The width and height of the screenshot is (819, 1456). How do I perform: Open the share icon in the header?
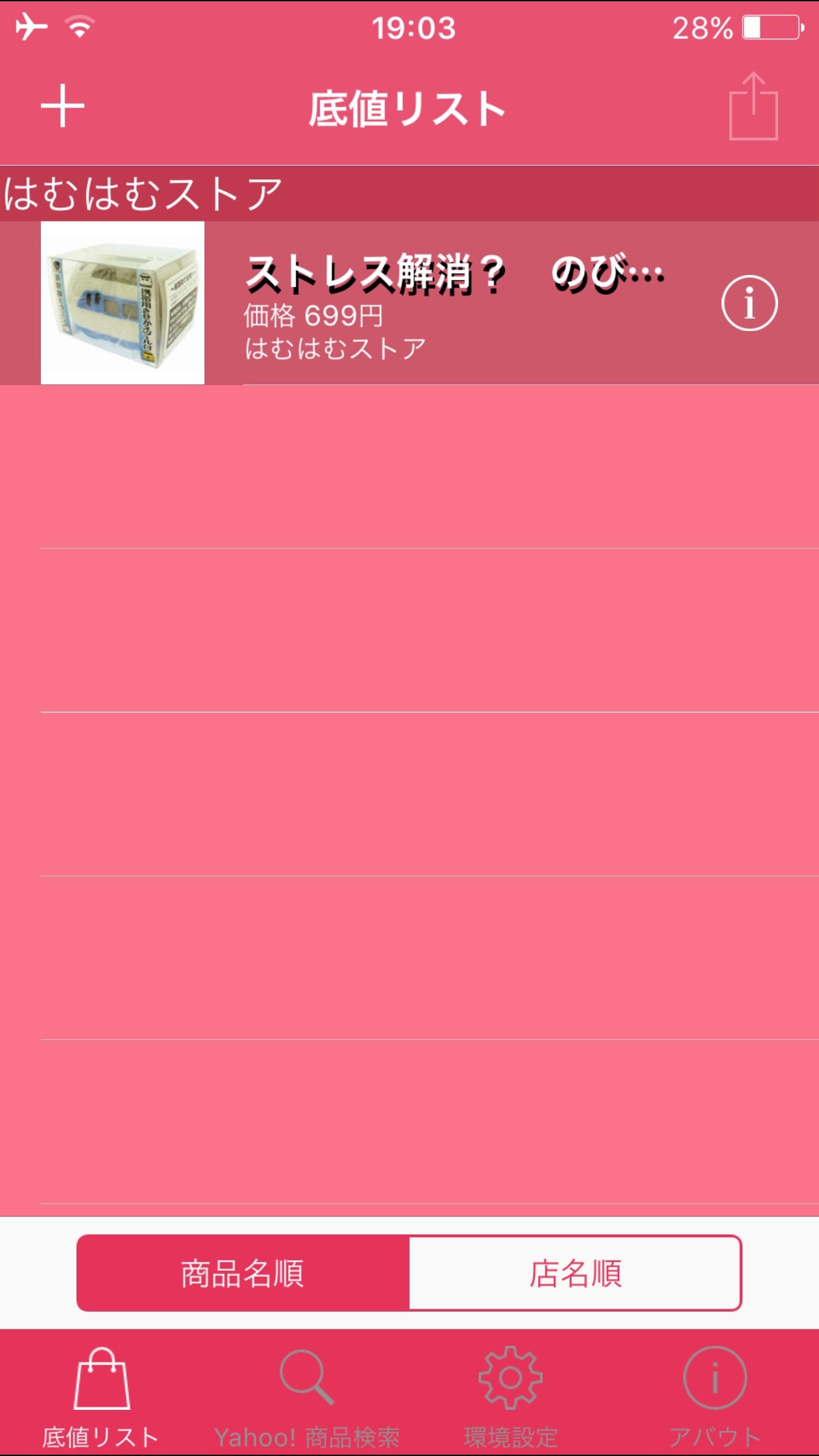click(x=753, y=107)
